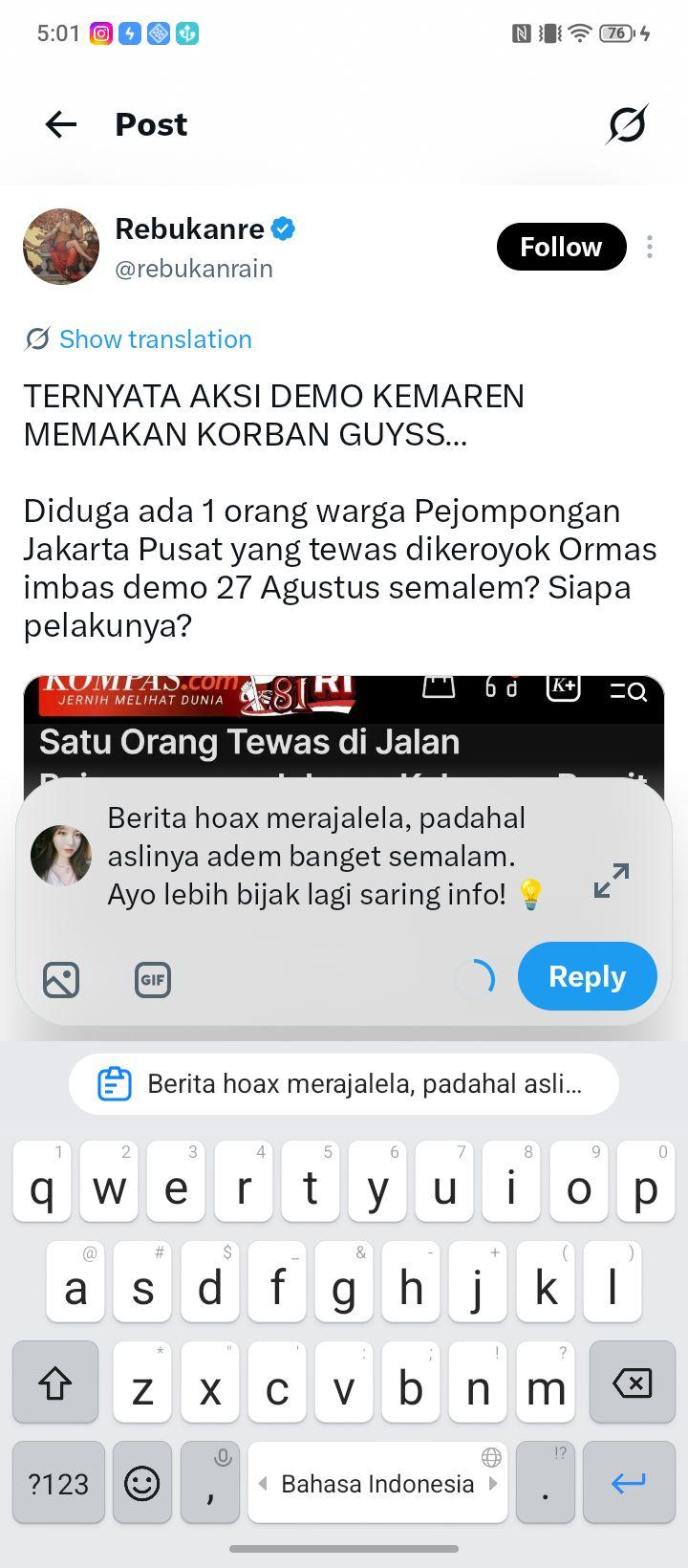This screenshot has height=1568, width=688.
Task: Send the reply with the Reply button
Action: (x=588, y=976)
